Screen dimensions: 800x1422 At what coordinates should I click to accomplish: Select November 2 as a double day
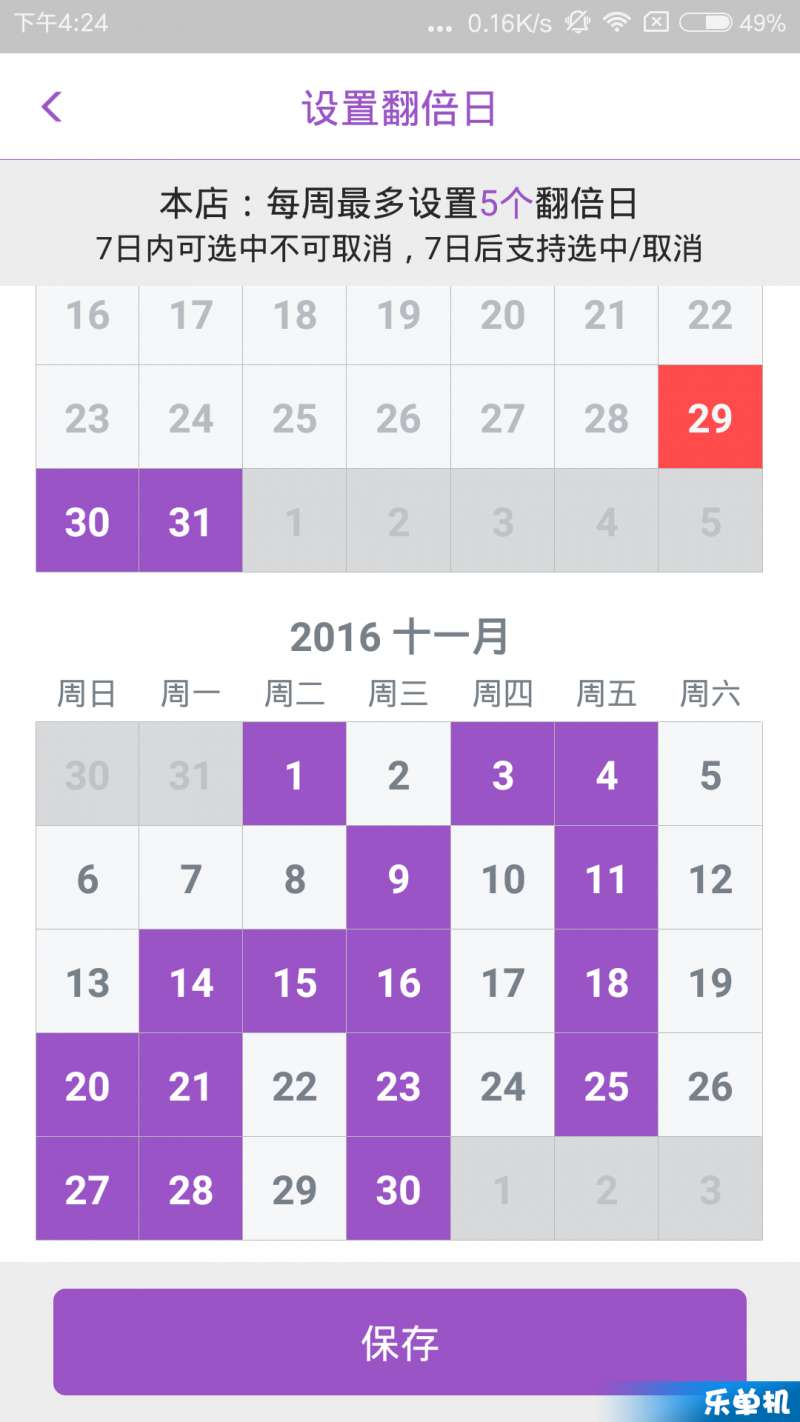pos(399,774)
